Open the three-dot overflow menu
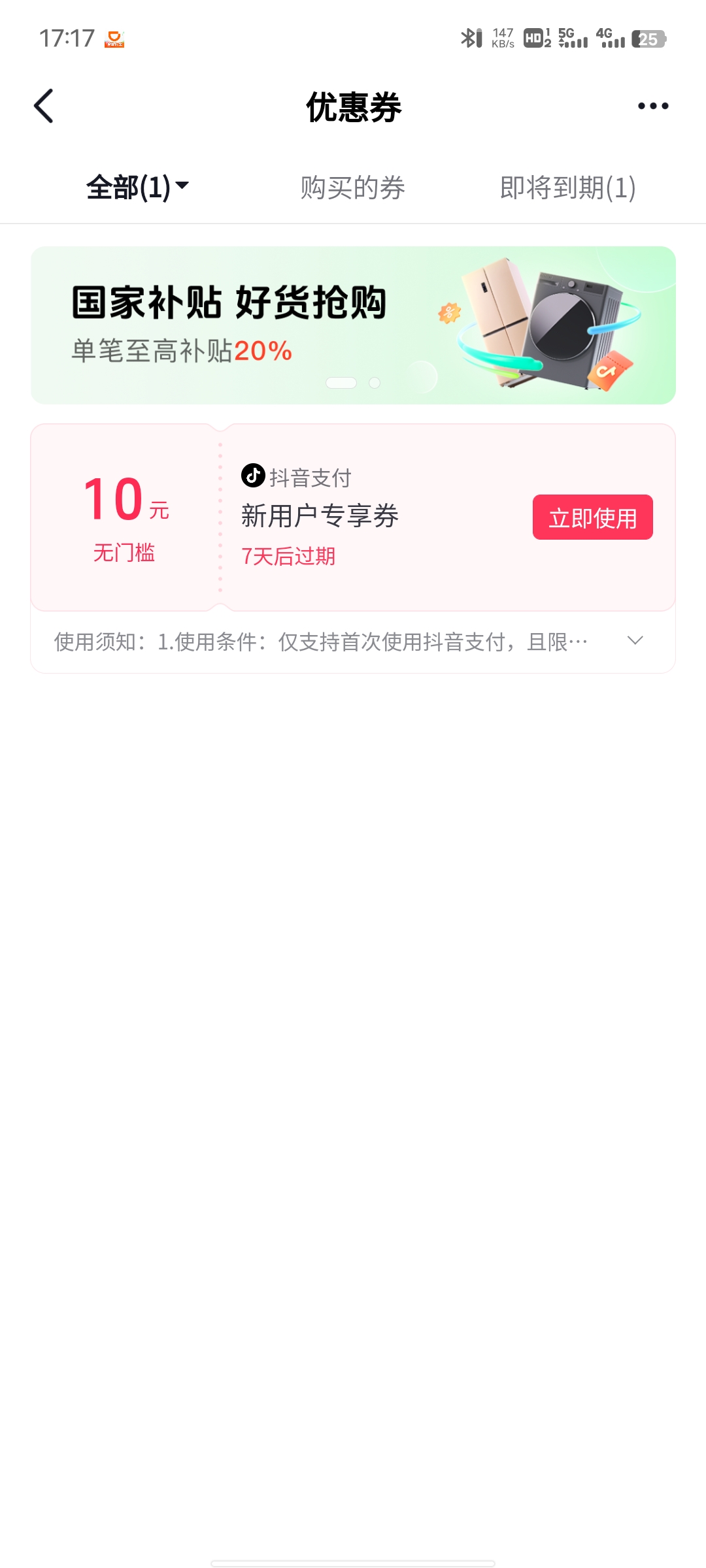The width and height of the screenshot is (706, 1568). (653, 106)
